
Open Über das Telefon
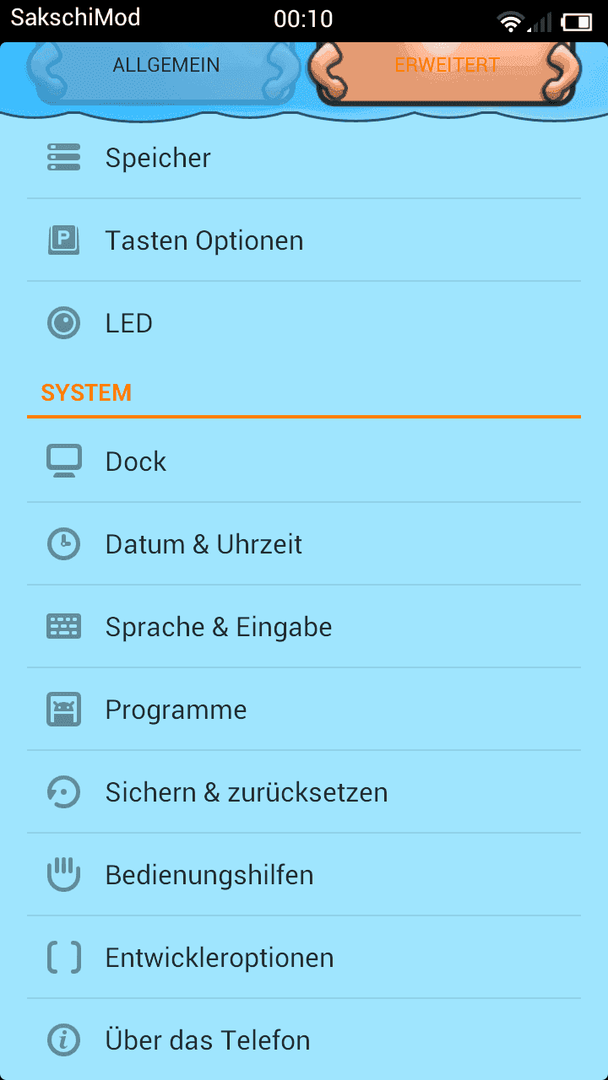304,1039
